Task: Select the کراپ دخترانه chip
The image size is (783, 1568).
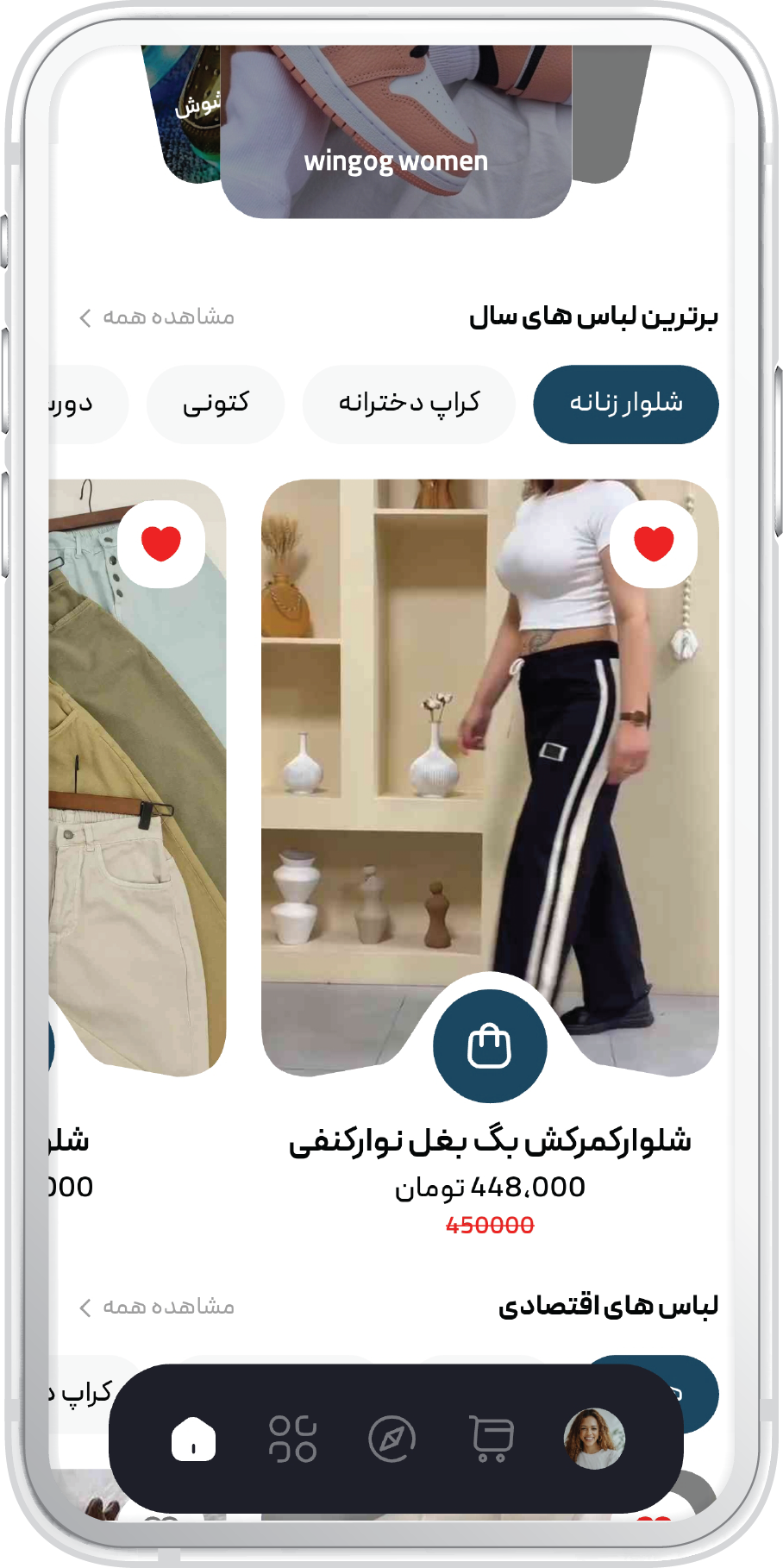Action: point(409,404)
